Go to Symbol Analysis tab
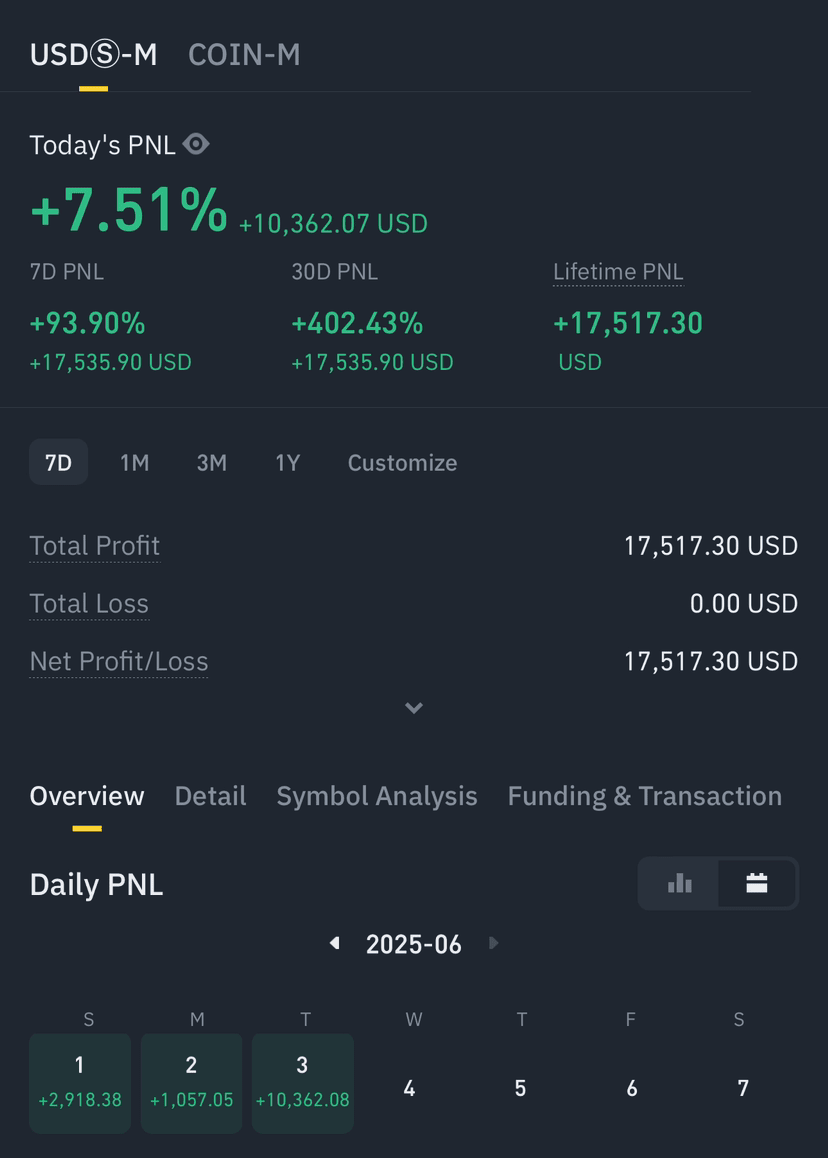 (377, 796)
